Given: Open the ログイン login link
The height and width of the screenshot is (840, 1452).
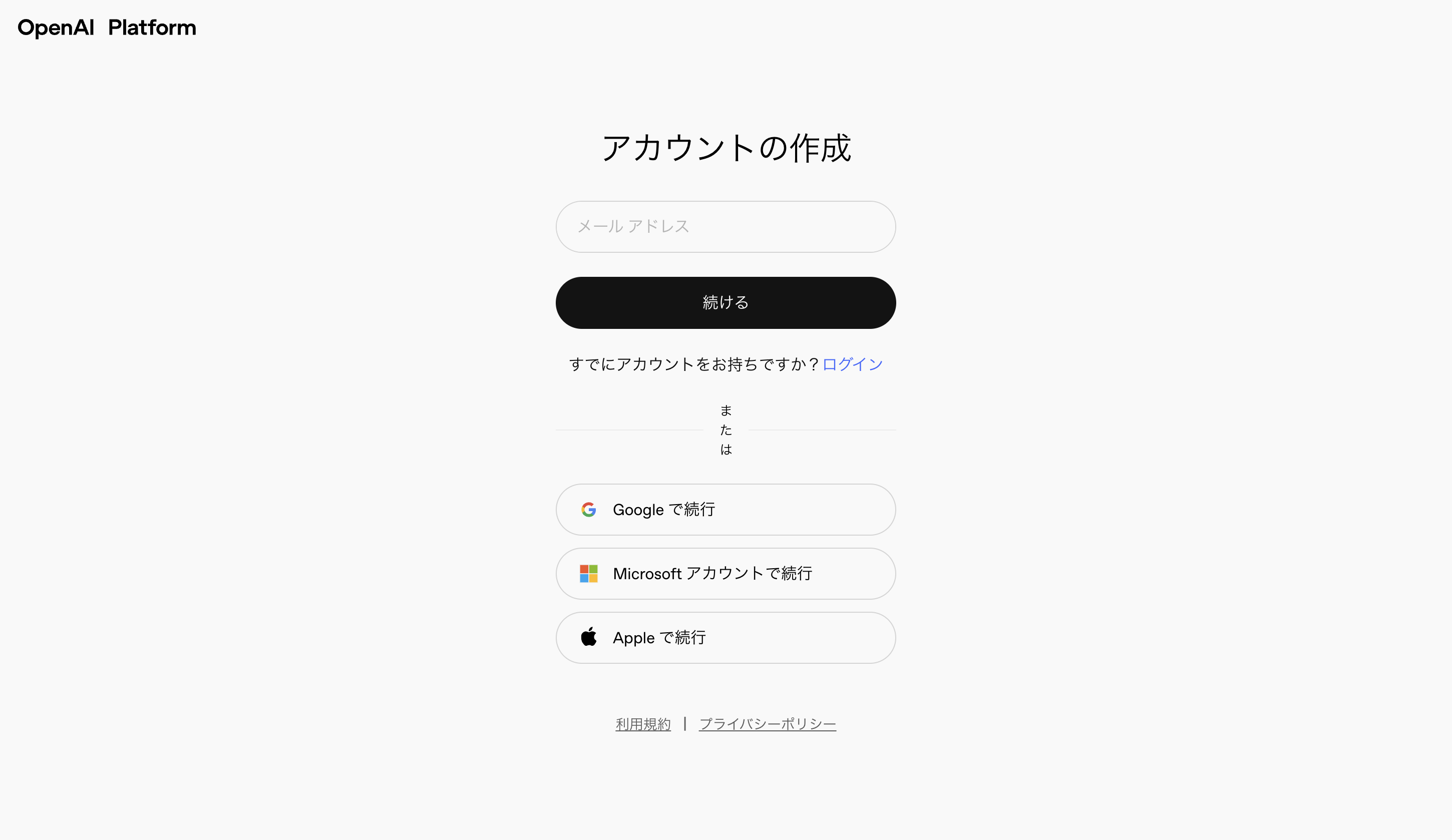Looking at the screenshot, I should click(x=852, y=364).
